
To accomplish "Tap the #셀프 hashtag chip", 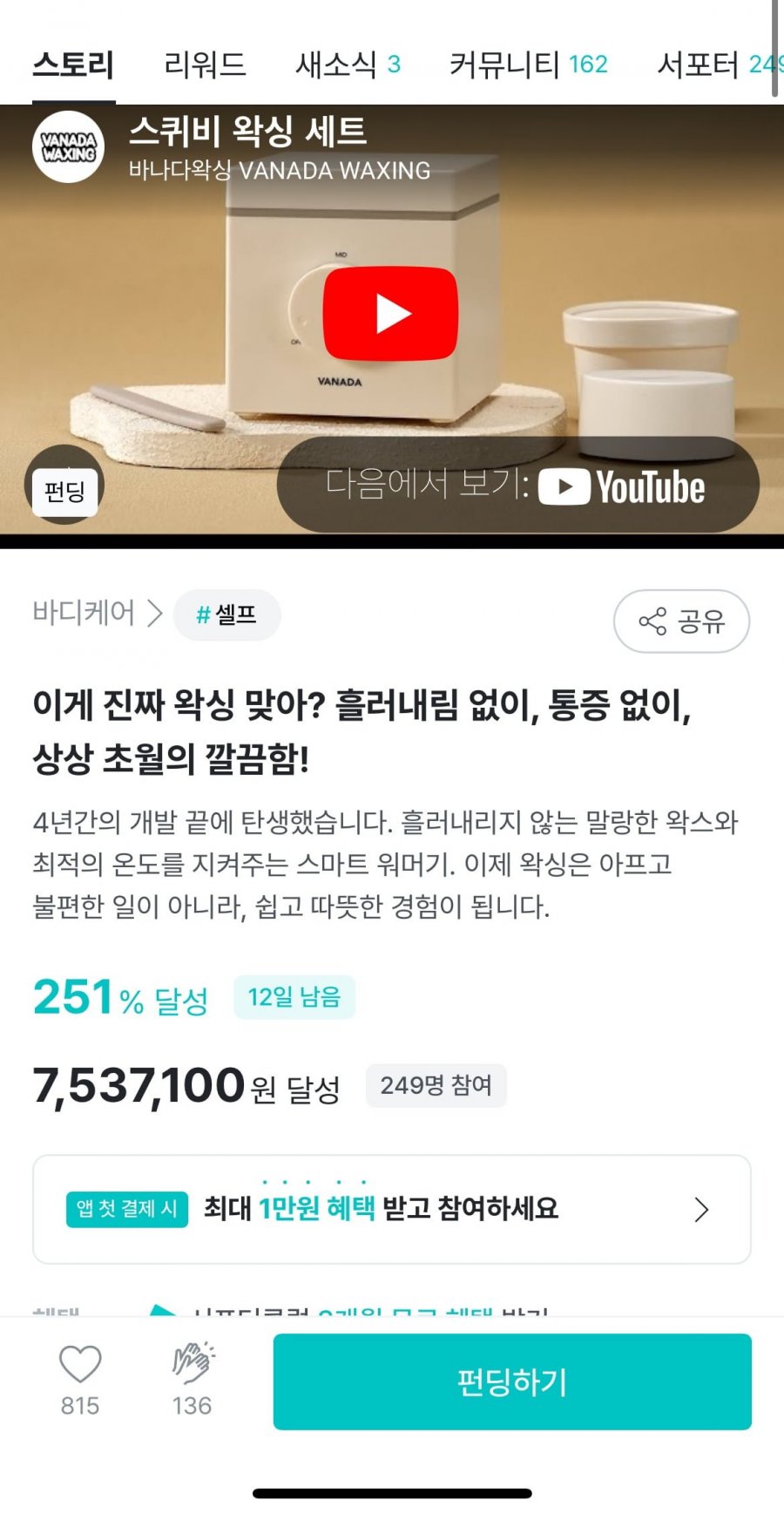I will click(226, 615).
